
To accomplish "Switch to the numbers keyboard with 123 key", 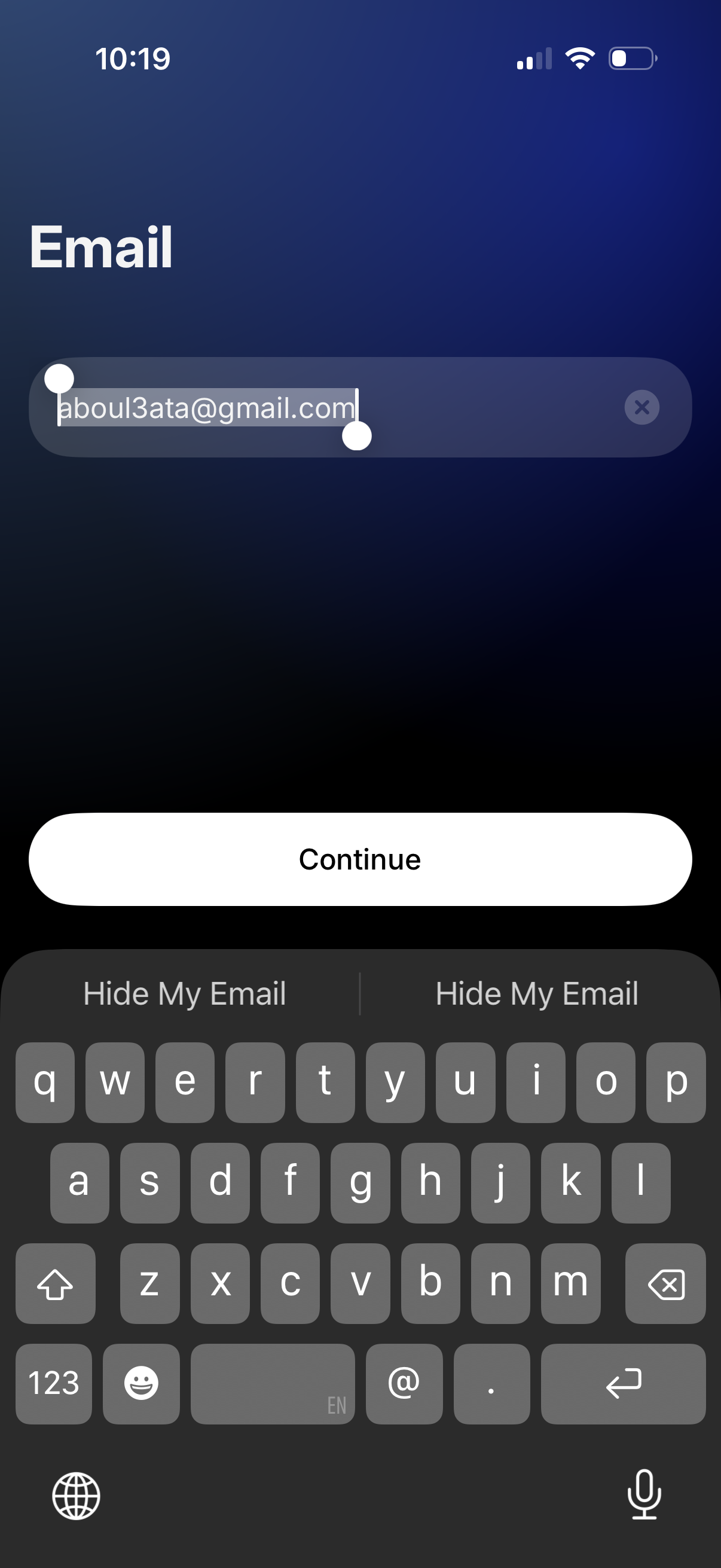I will point(54,1384).
